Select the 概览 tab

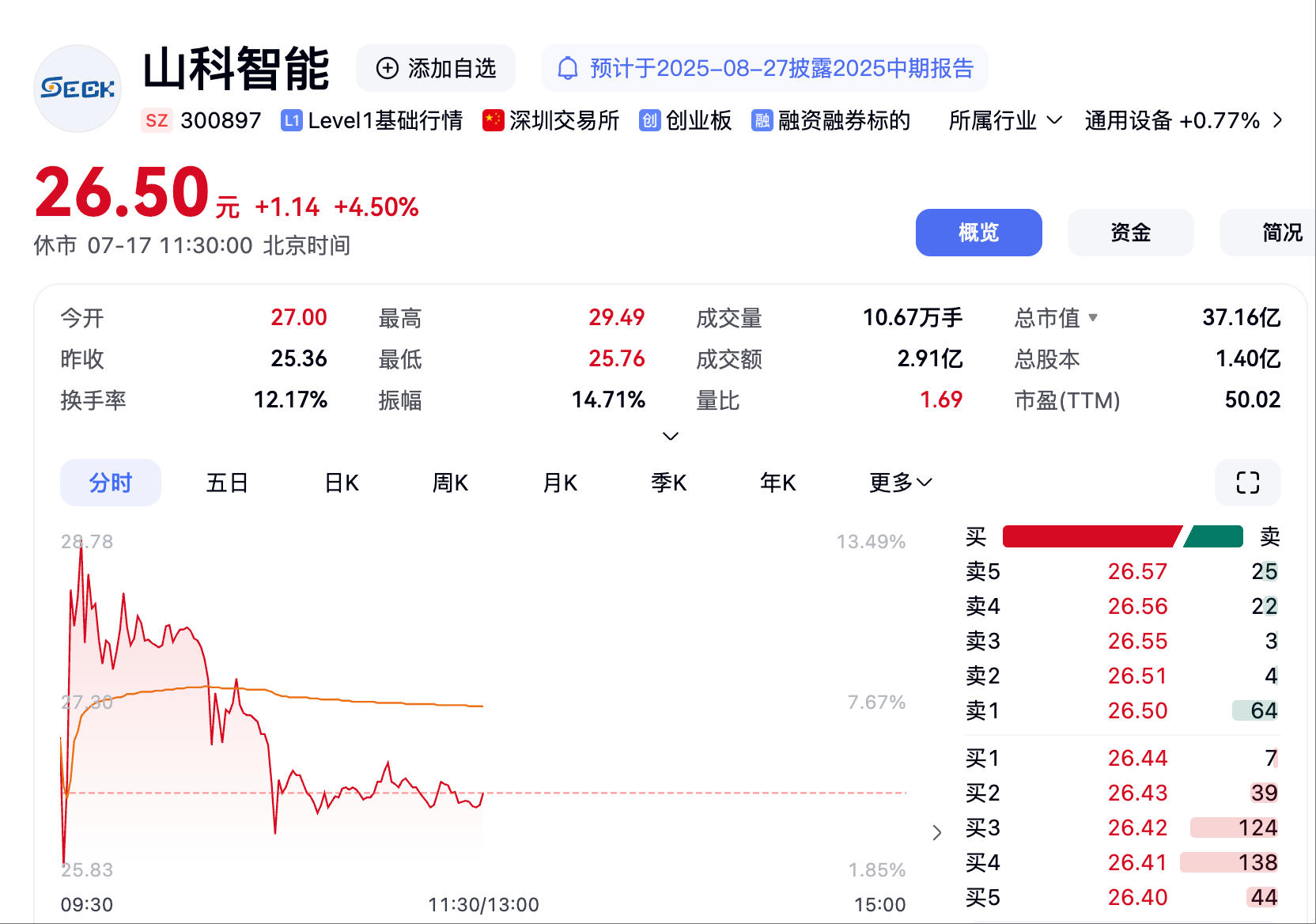[978, 233]
